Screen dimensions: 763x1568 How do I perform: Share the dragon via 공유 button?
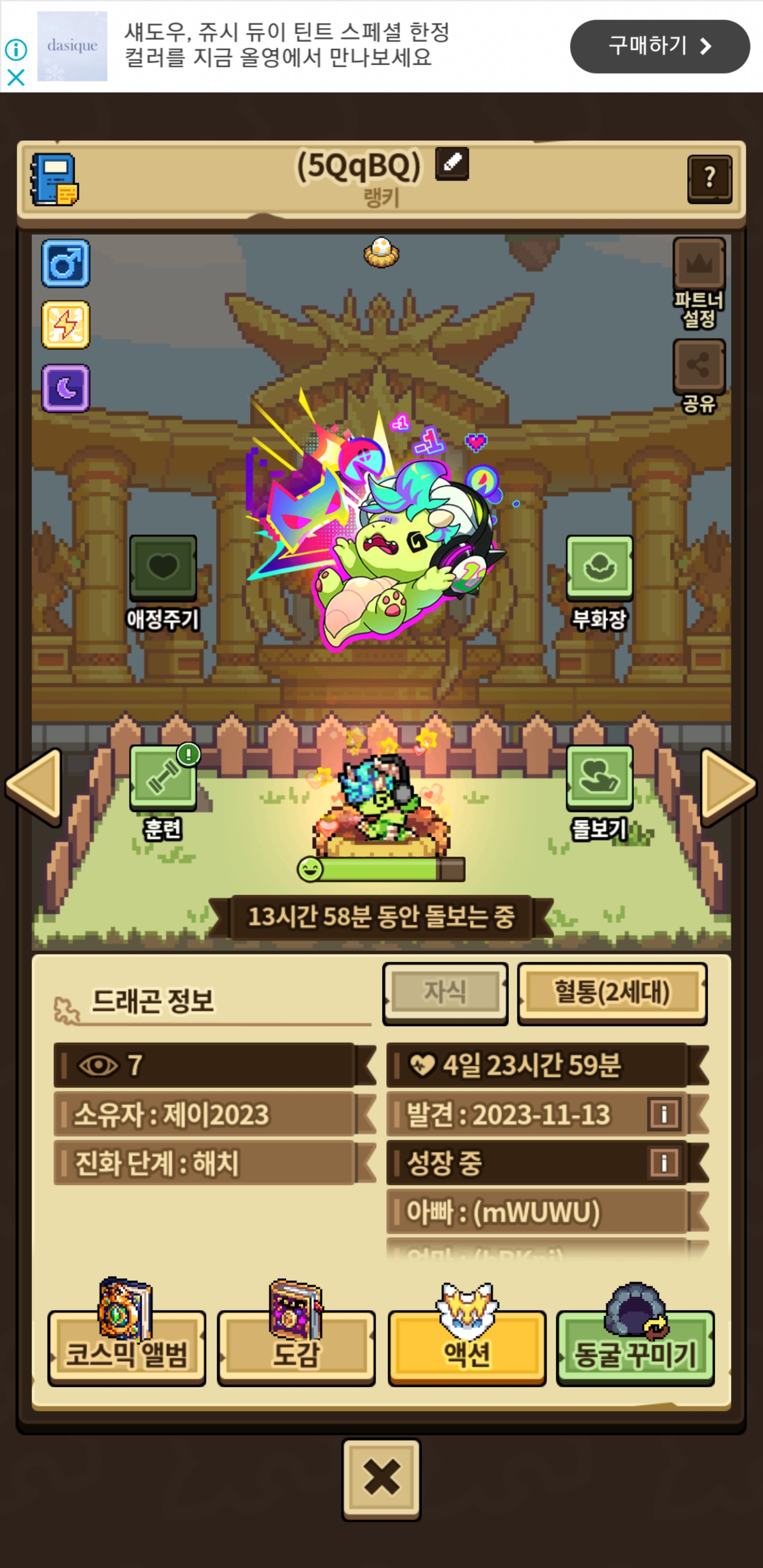click(x=698, y=376)
